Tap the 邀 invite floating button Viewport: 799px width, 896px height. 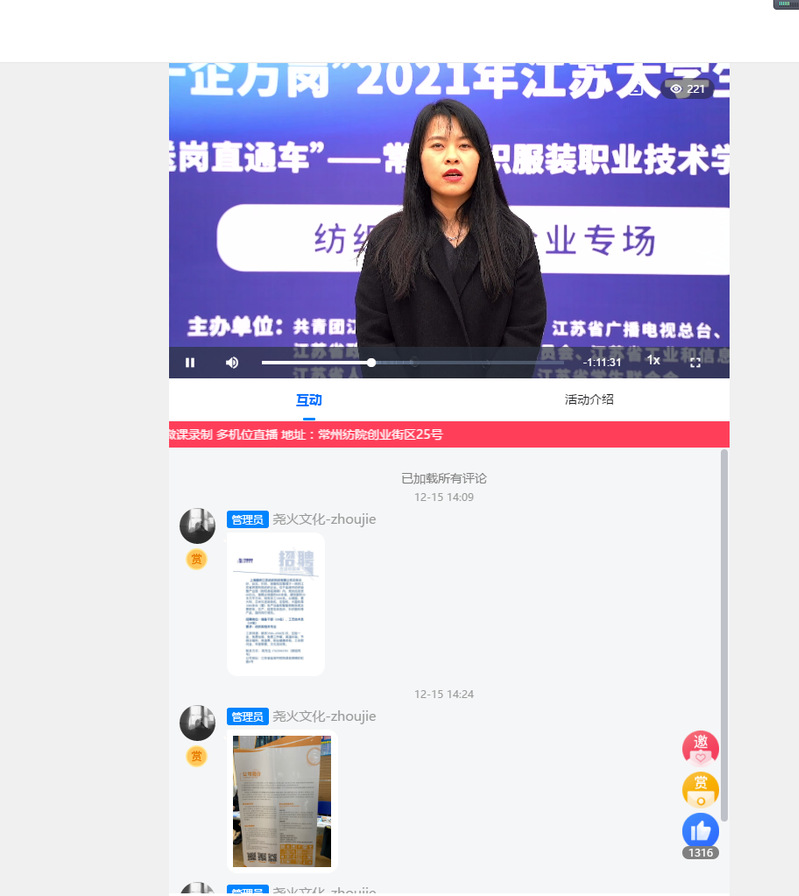pyautogui.click(x=700, y=748)
